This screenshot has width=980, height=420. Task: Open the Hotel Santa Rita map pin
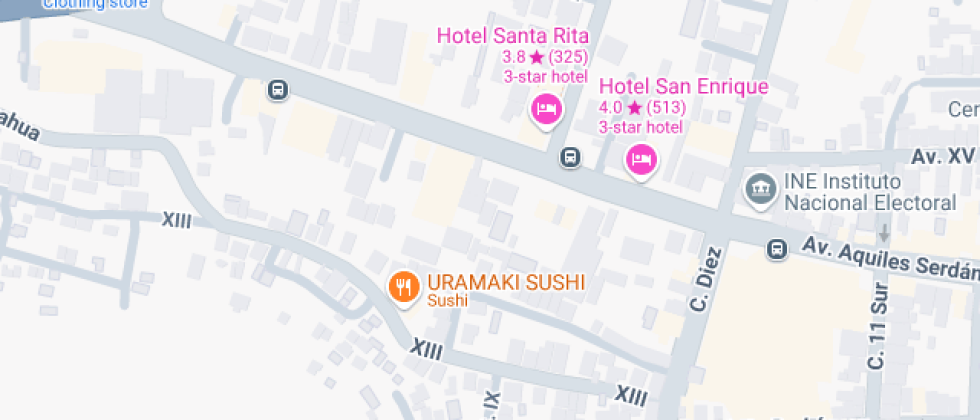[x=545, y=108]
